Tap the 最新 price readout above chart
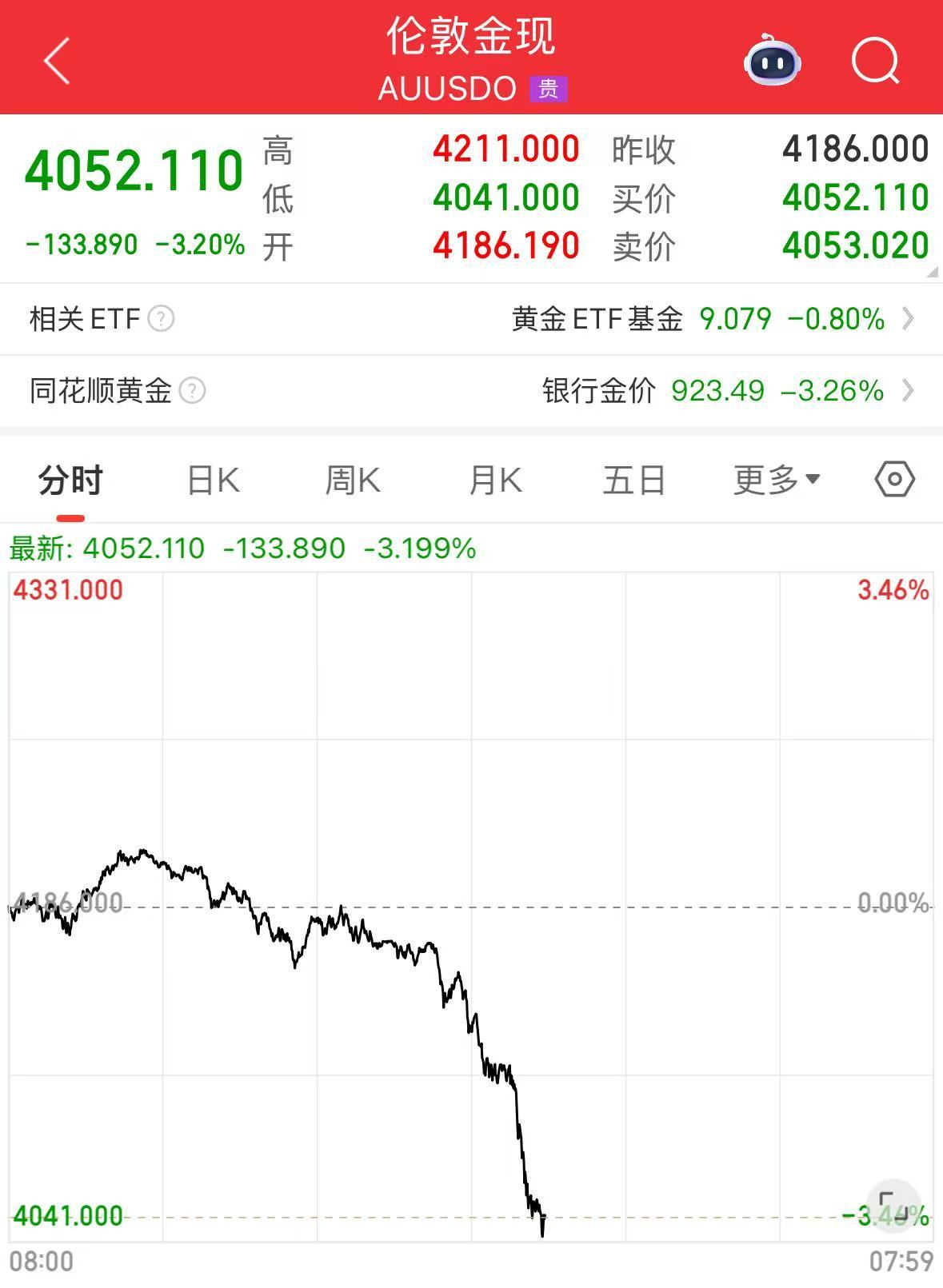This screenshot has width=943, height=1288. (x=240, y=548)
